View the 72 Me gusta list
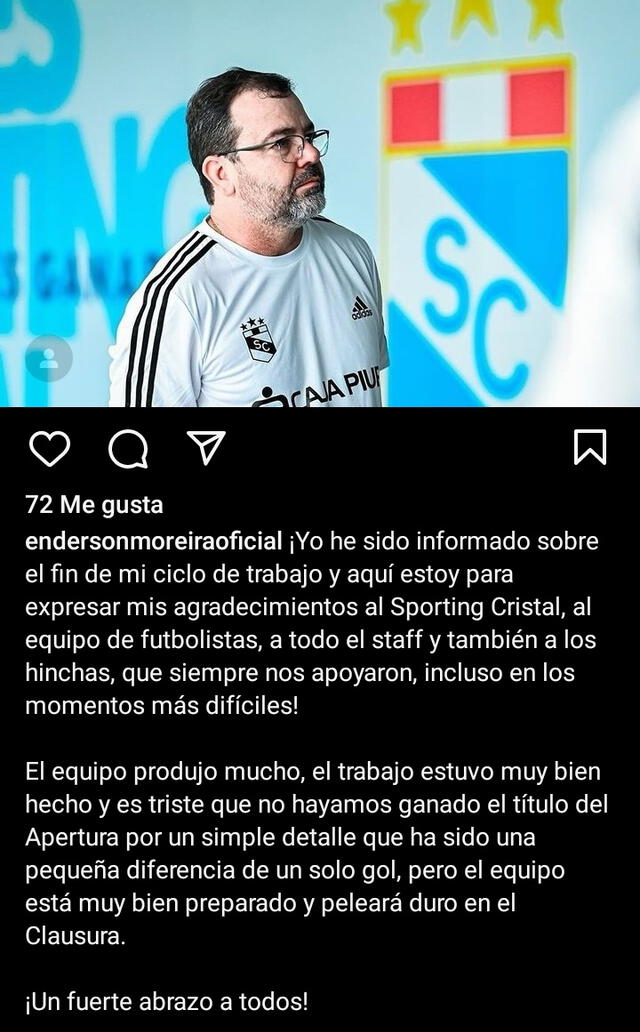This screenshot has width=640, height=1032. pos(94,505)
